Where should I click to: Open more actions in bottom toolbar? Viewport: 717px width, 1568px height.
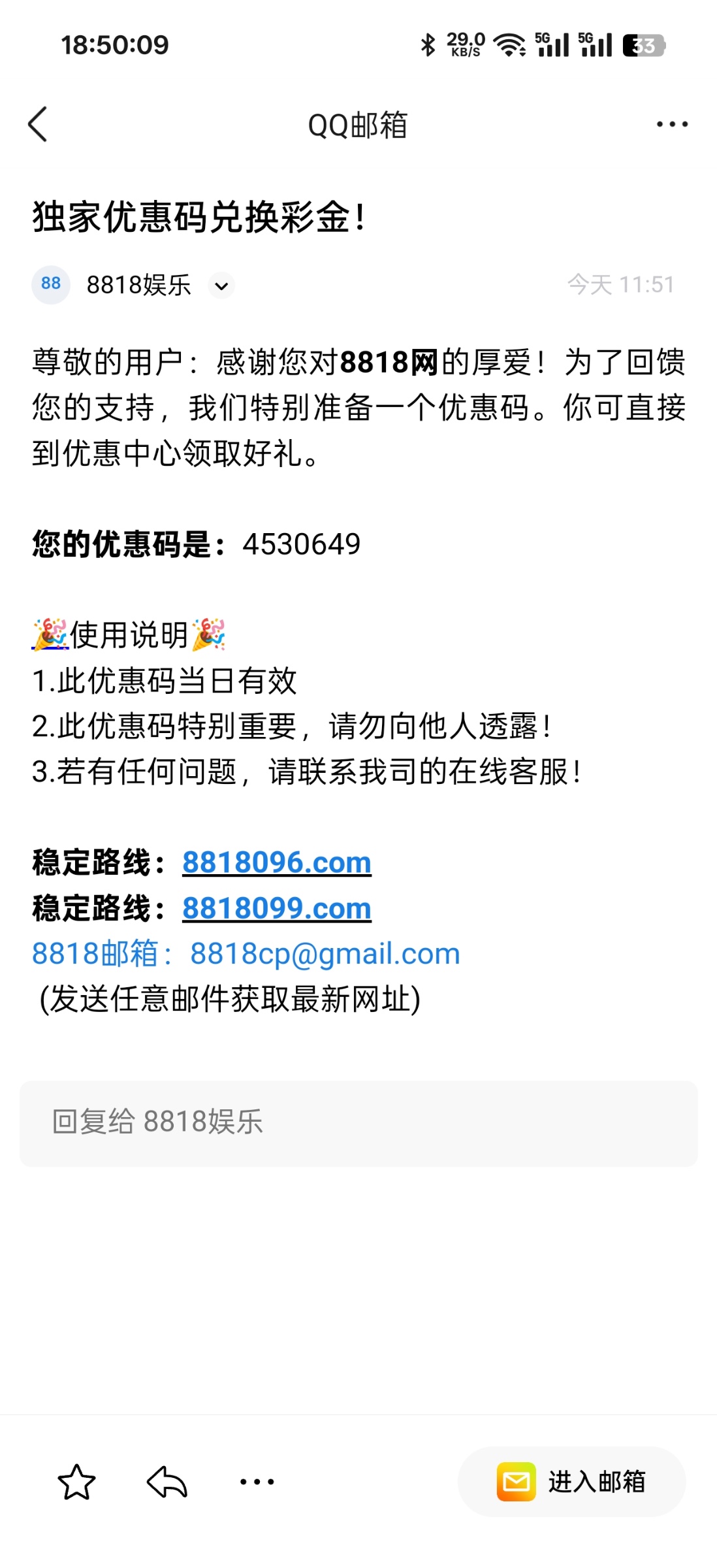pos(257,1482)
